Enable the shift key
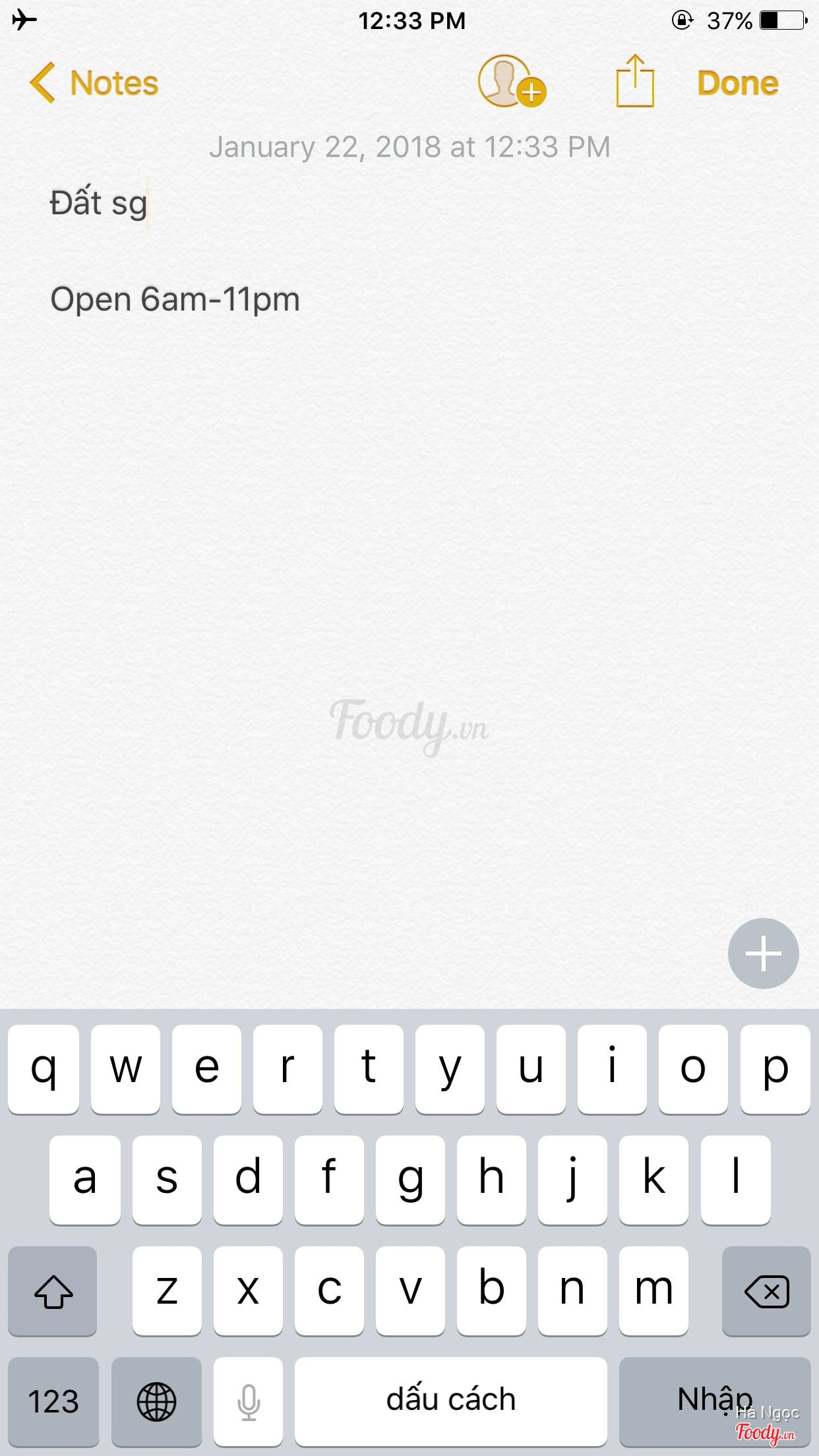This screenshot has width=819, height=1456. [x=53, y=1291]
